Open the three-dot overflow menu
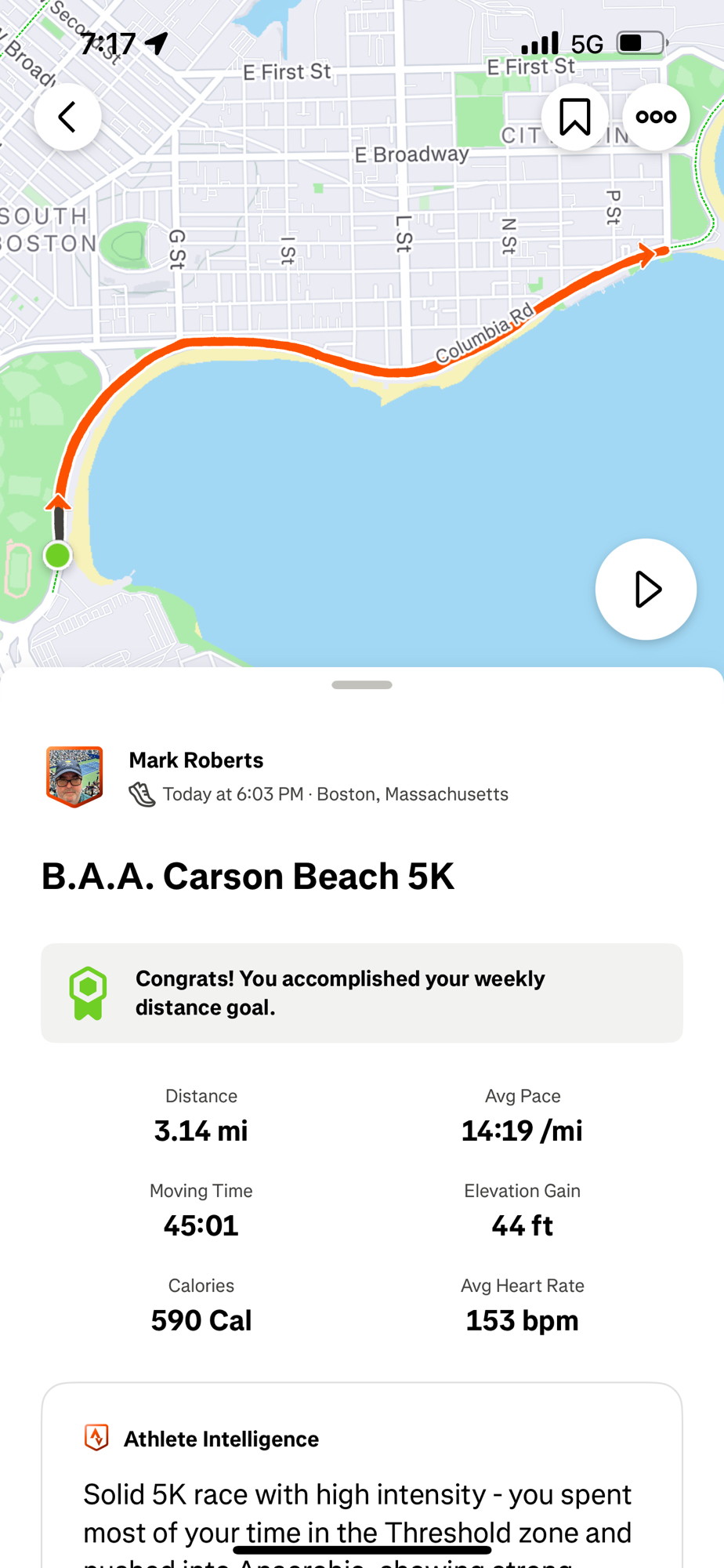Image resolution: width=724 pixels, height=1568 pixels. coord(656,118)
